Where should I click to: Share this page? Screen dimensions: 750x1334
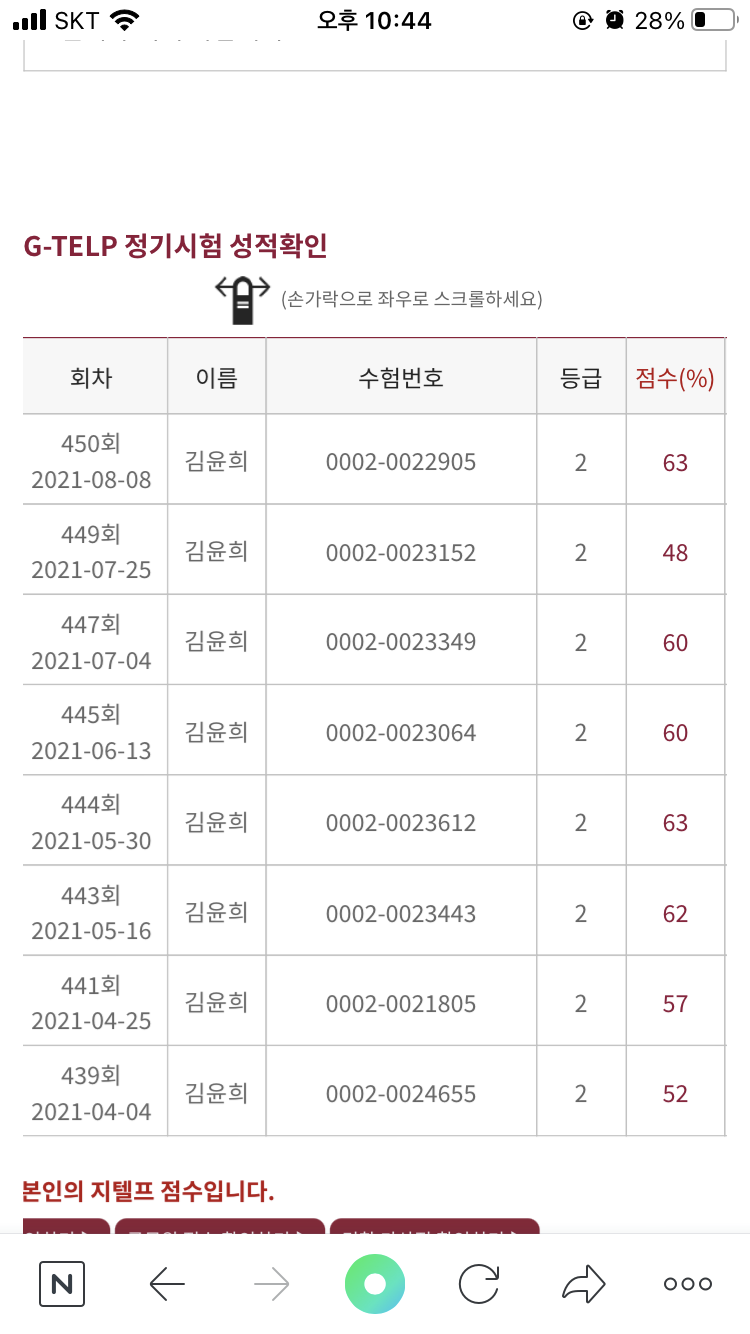click(x=584, y=1284)
